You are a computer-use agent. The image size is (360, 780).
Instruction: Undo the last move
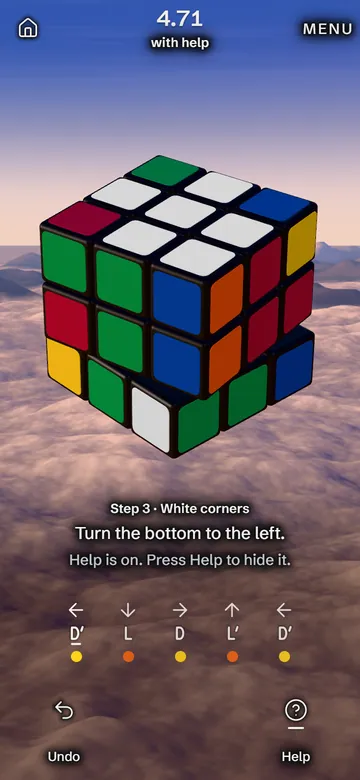coord(64,731)
